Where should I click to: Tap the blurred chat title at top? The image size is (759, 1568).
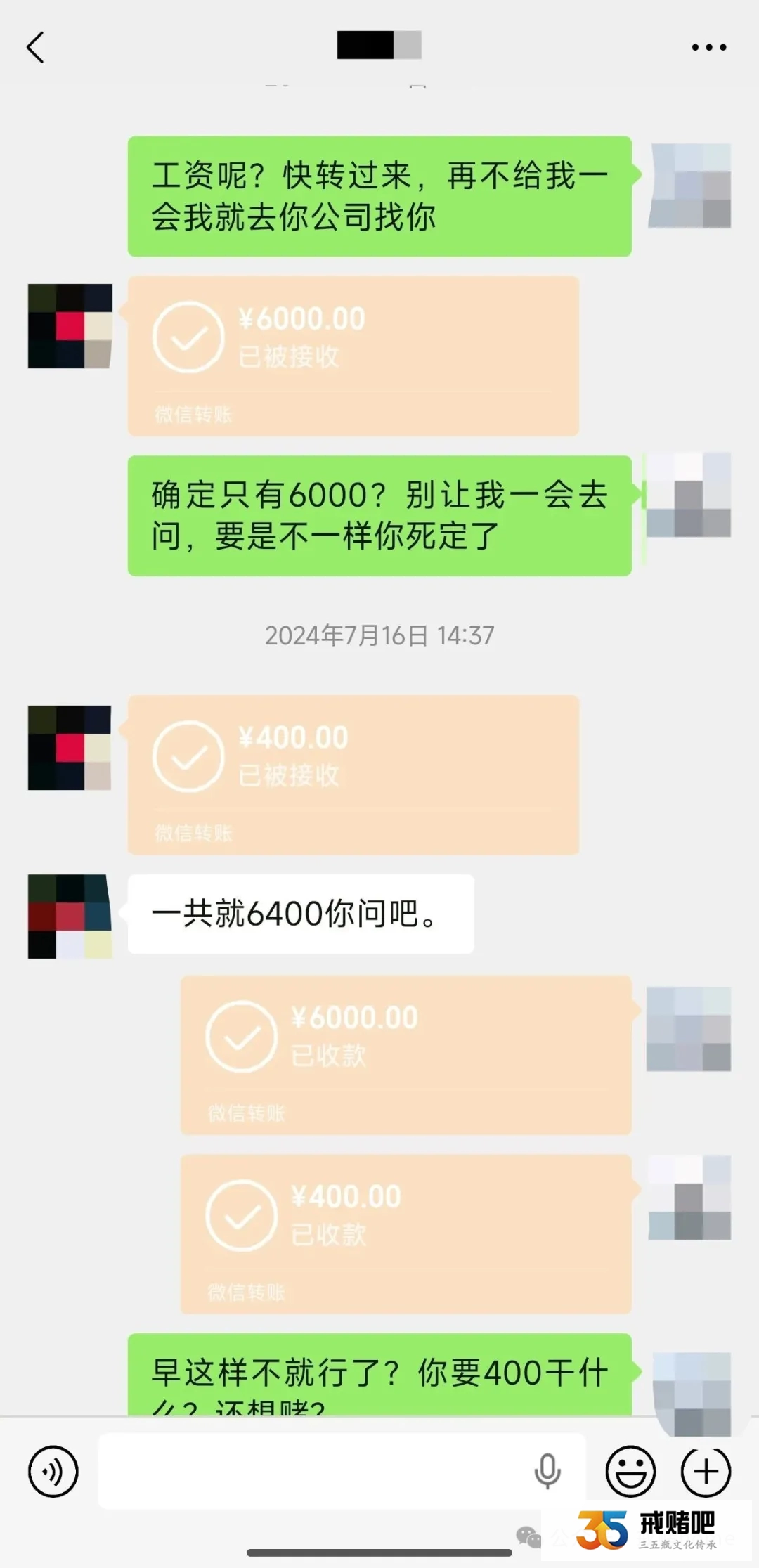click(x=379, y=45)
